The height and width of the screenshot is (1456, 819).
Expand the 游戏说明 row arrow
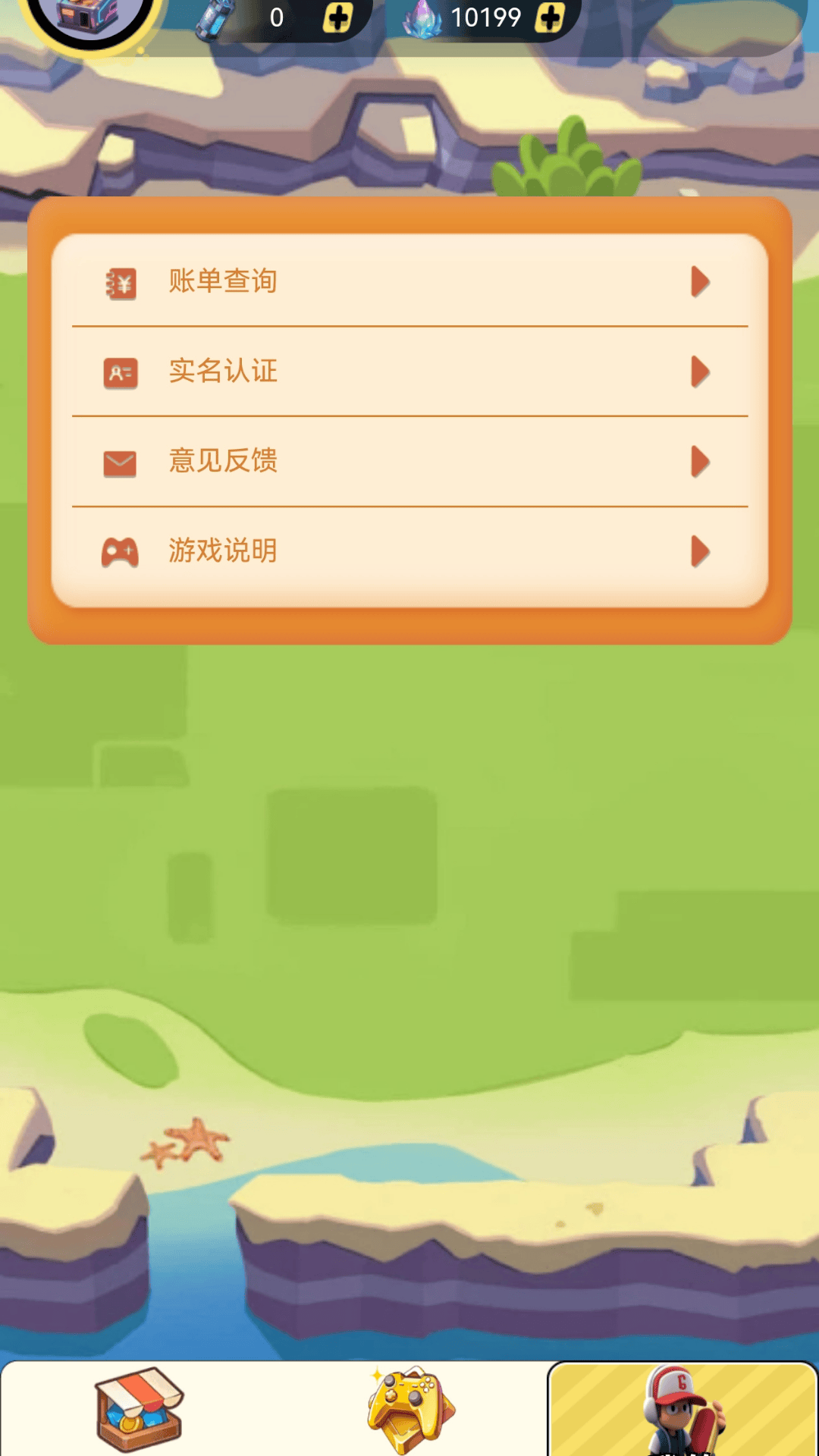(x=699, y=552)
